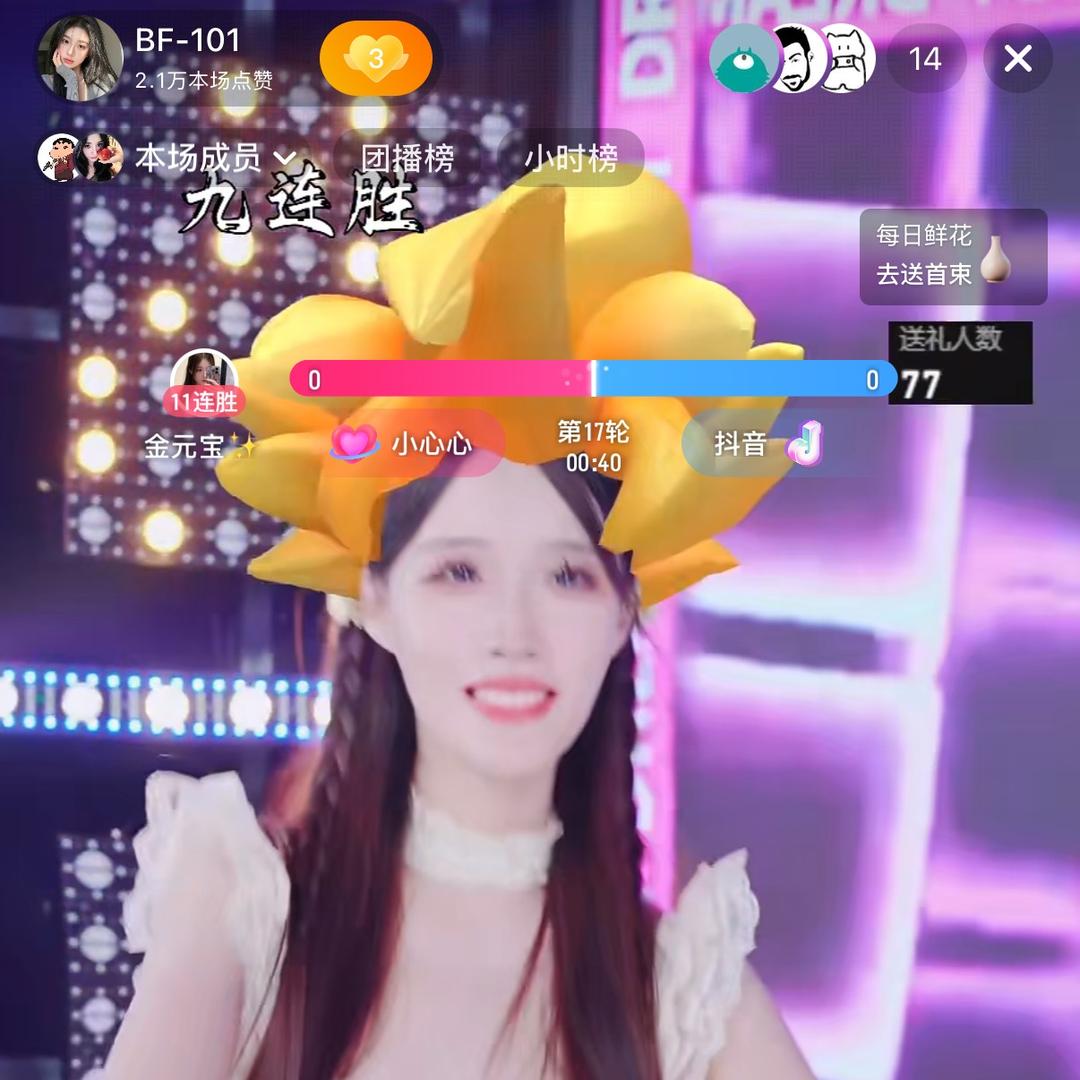Open the 小时榜 hourly ranking
Image resolution: width=1080 pixels, height=1080 pixels.
click(571, 158)
